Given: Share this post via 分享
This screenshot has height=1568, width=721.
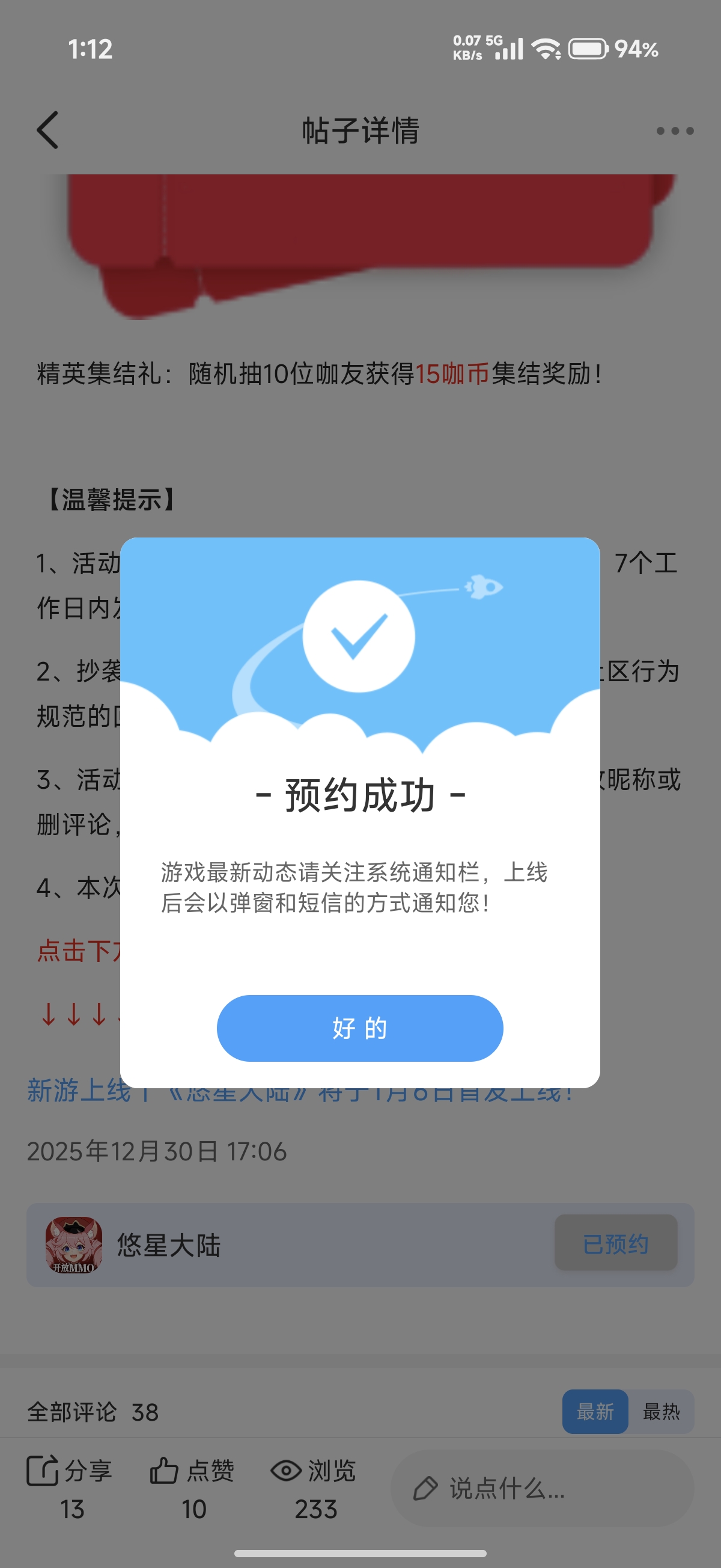Looking at the screenshot, I should [x=69, y=1486].
